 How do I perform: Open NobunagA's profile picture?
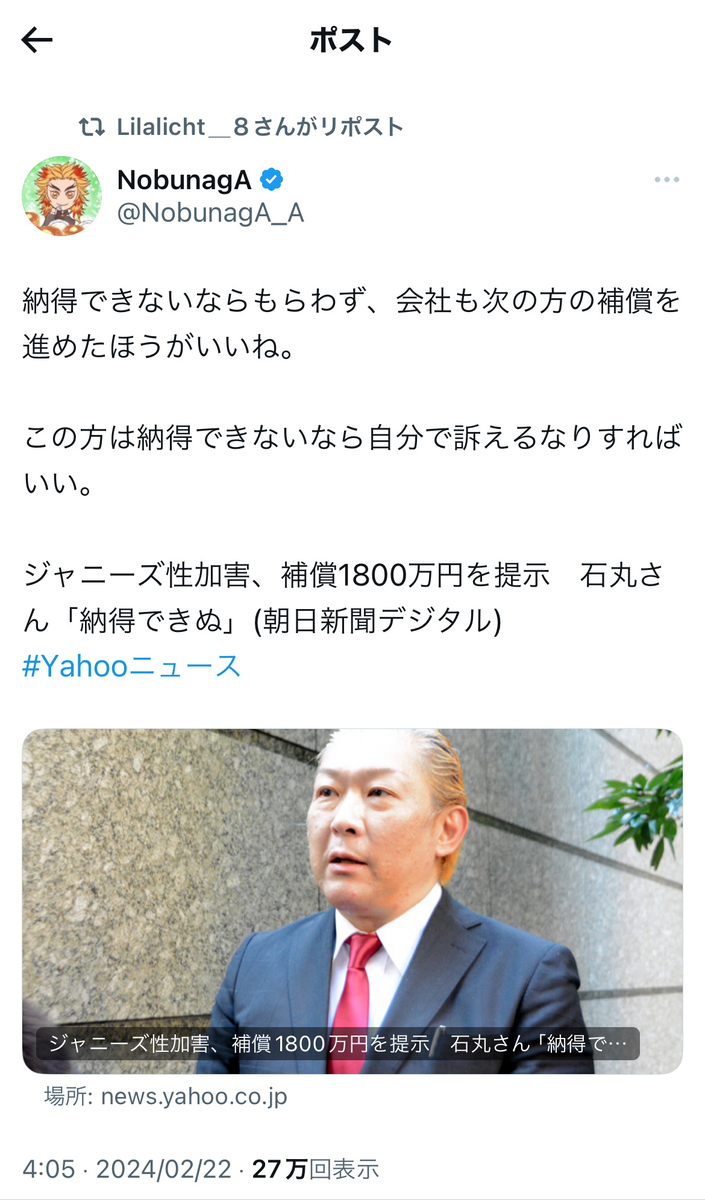pyautogui.click(x=62, y=195)
